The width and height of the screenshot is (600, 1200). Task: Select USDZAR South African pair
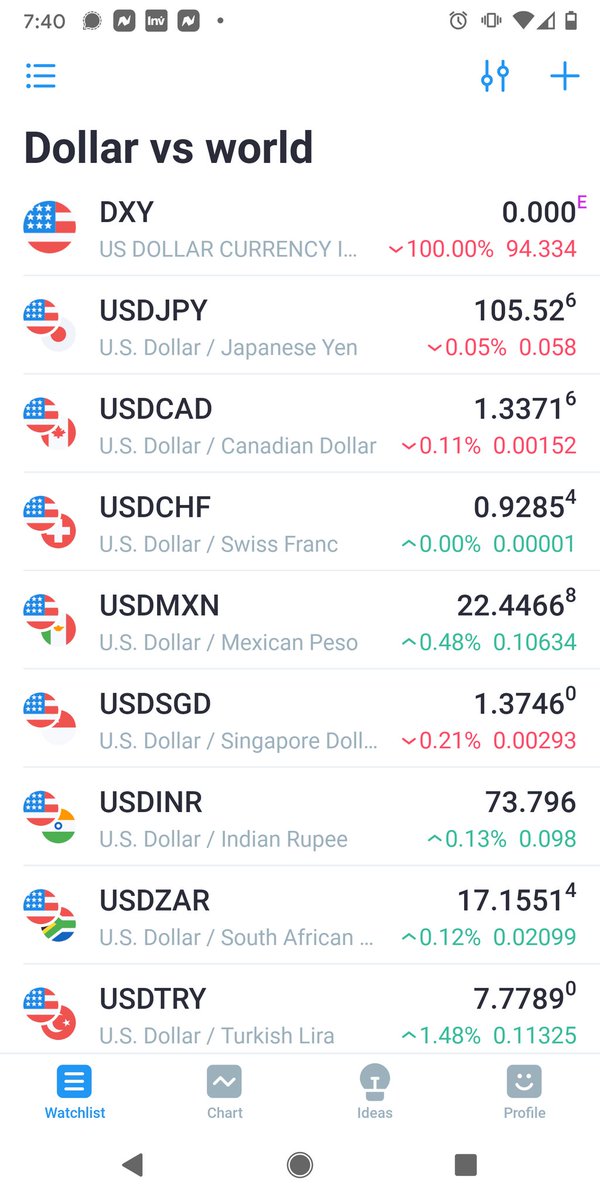tap(300, 916)
